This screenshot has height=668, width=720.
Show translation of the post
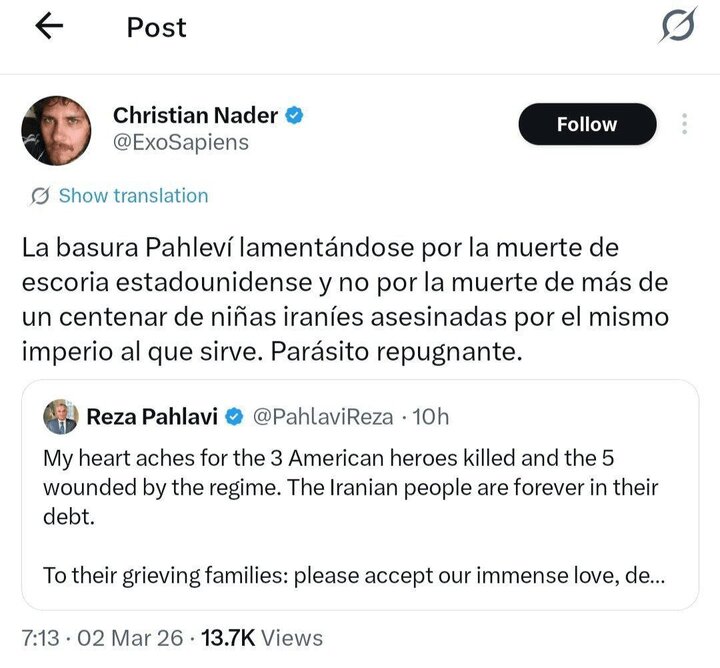point(132,196)
